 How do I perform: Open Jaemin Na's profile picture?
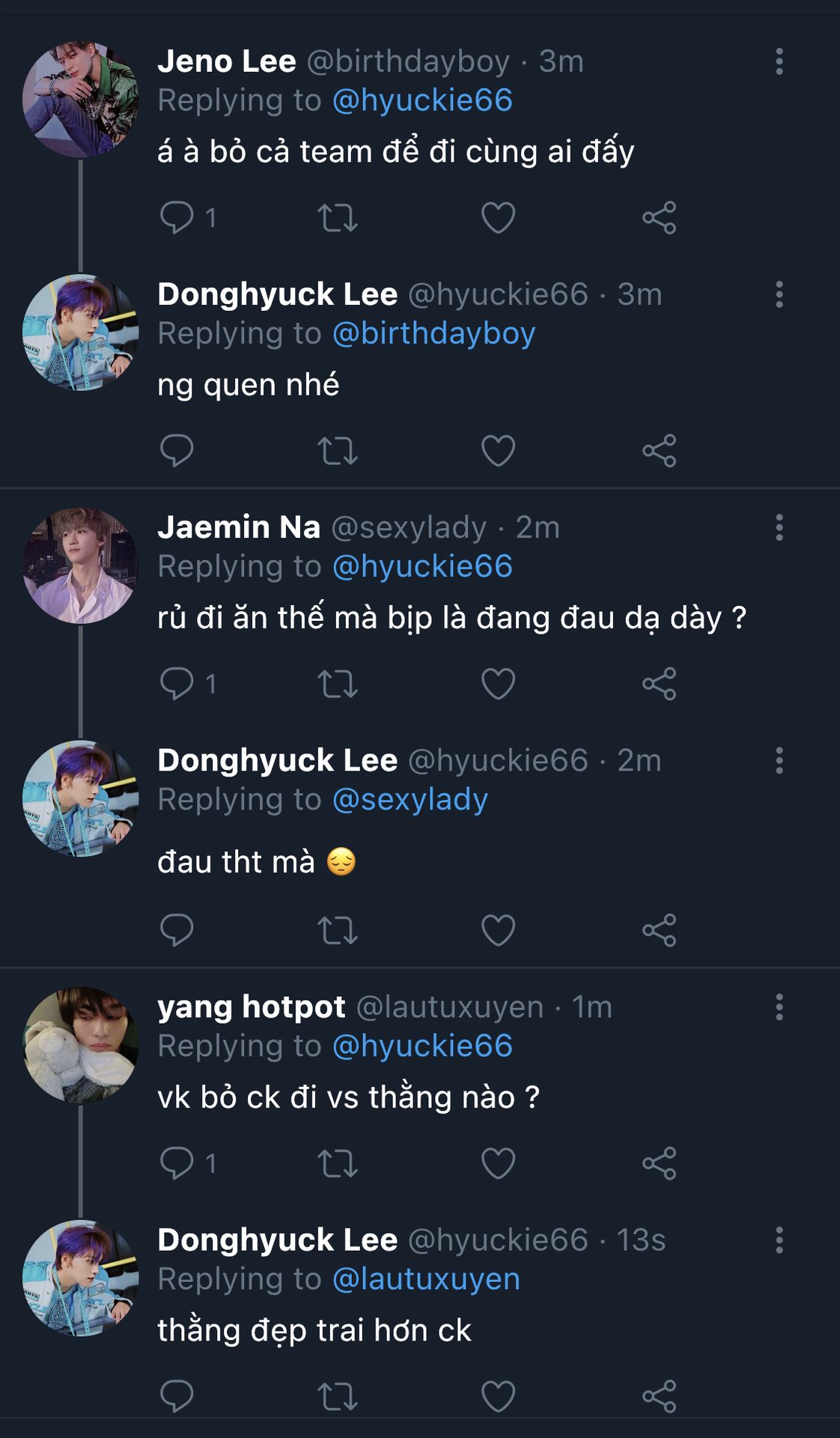pos(80,565)
